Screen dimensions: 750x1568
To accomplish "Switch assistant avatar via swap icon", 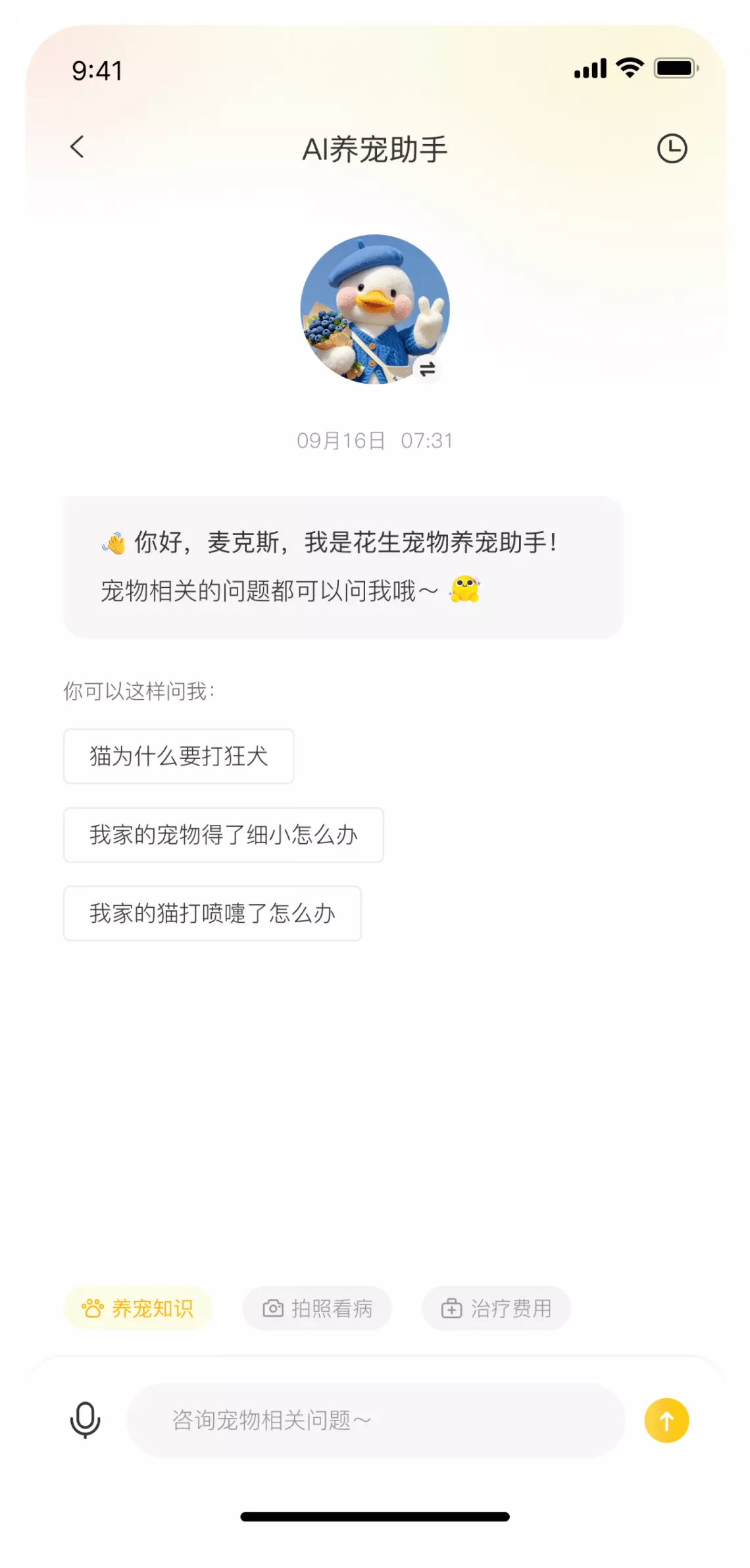I will coord(428,369).
